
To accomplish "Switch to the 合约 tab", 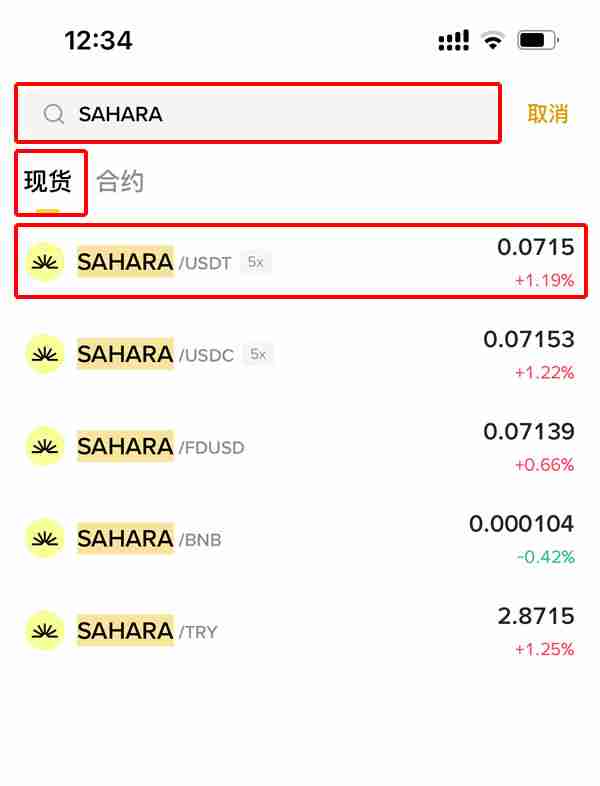I will pos(120,182).
